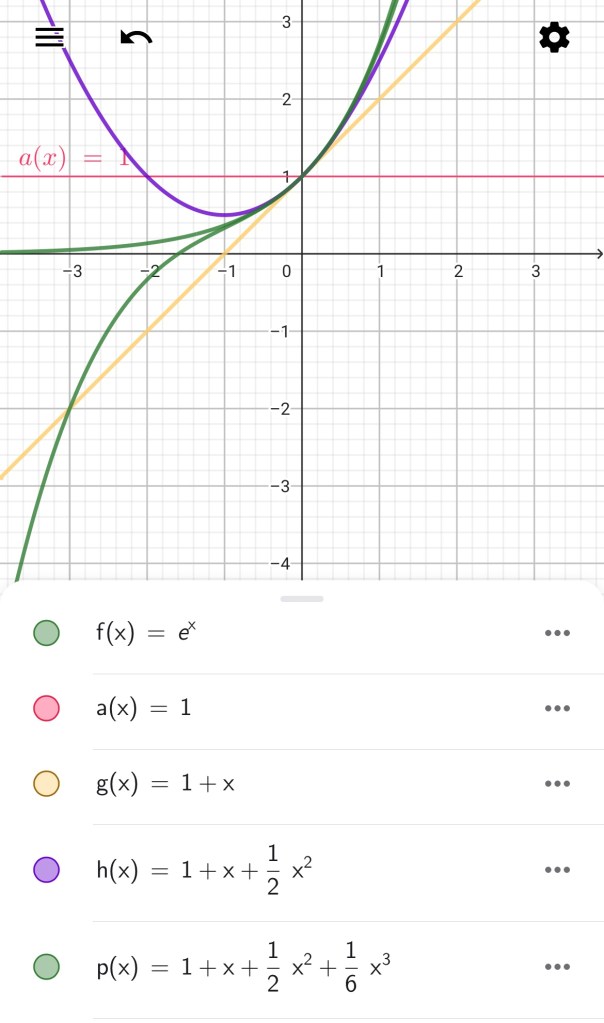Hide the purple h(x) curve

46,870
